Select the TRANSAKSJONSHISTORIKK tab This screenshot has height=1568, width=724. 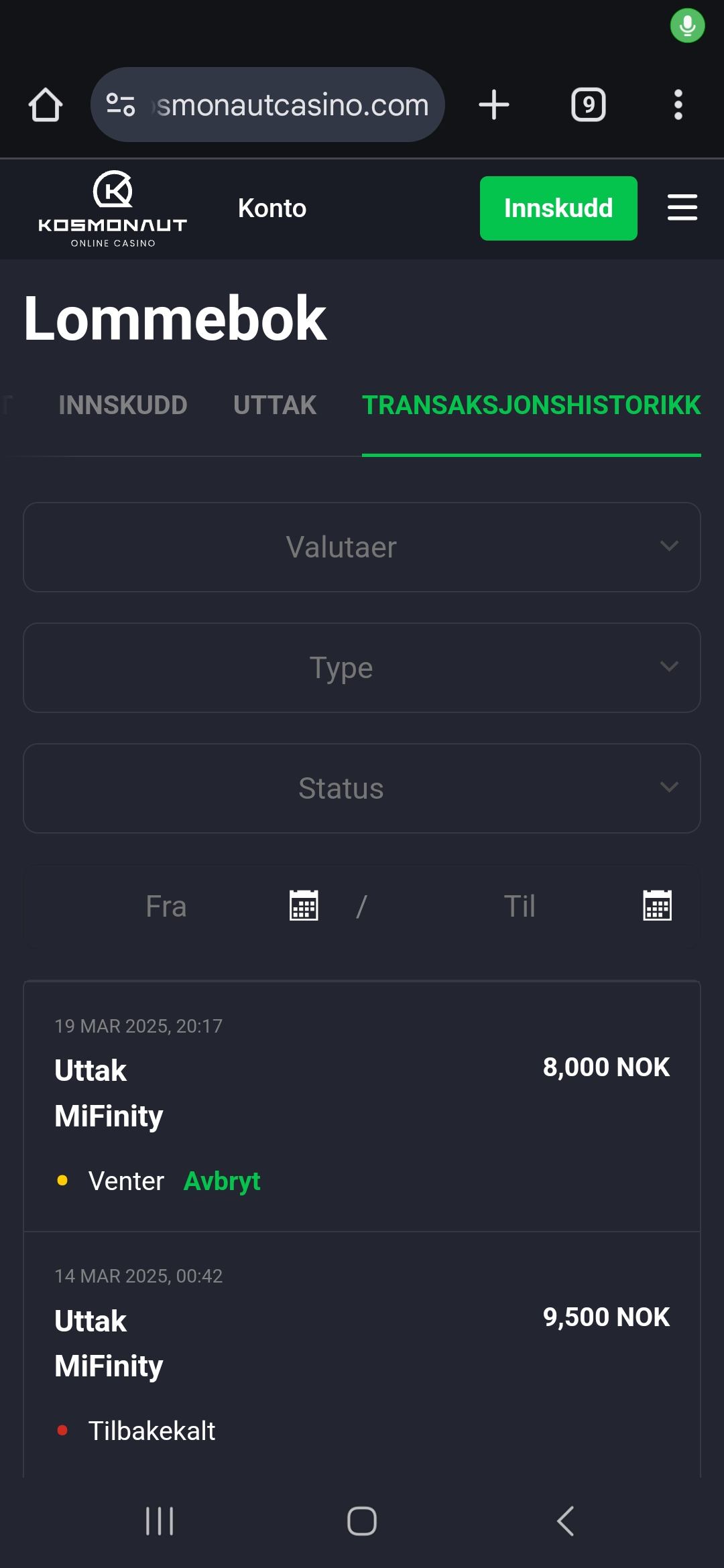click(x=531, y=405)
